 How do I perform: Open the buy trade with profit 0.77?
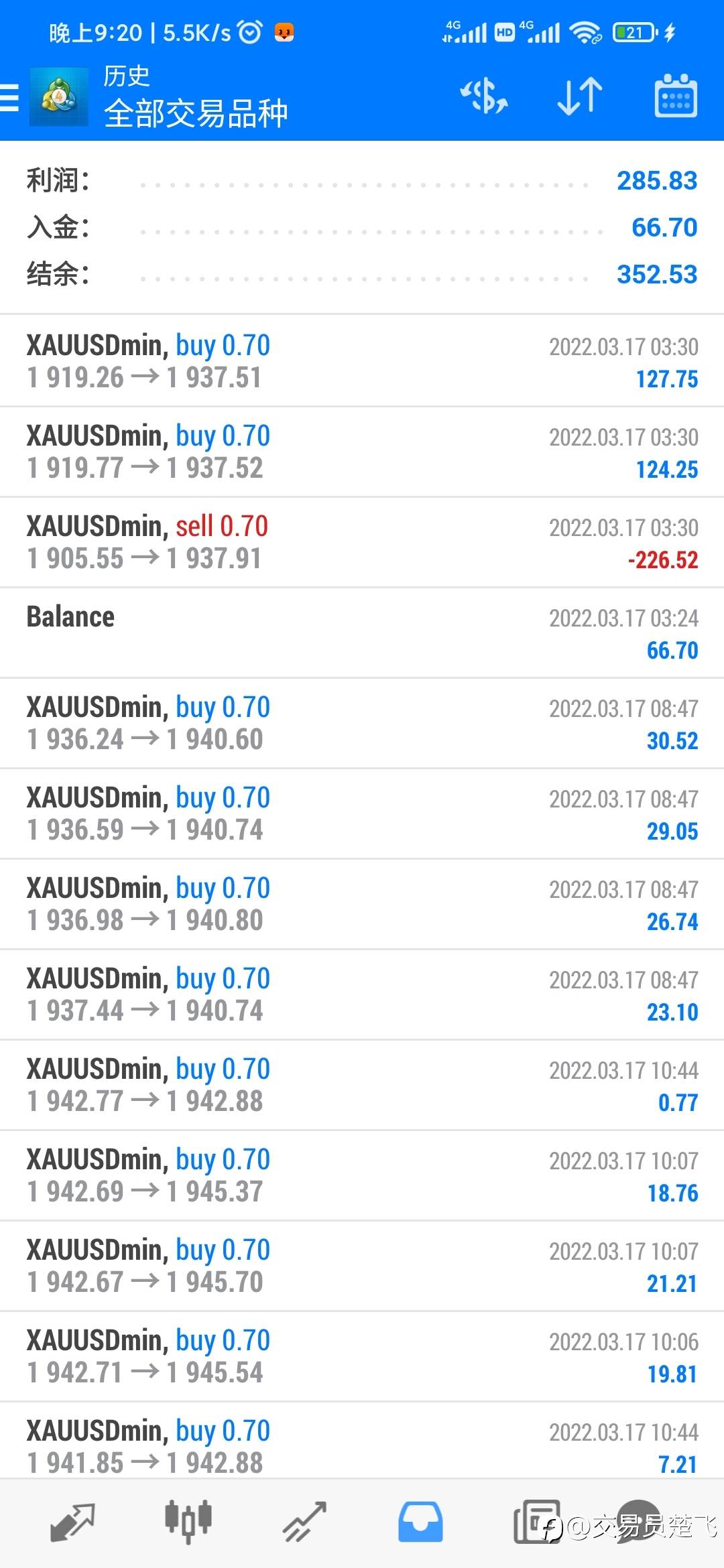[x=362, y=1085]
